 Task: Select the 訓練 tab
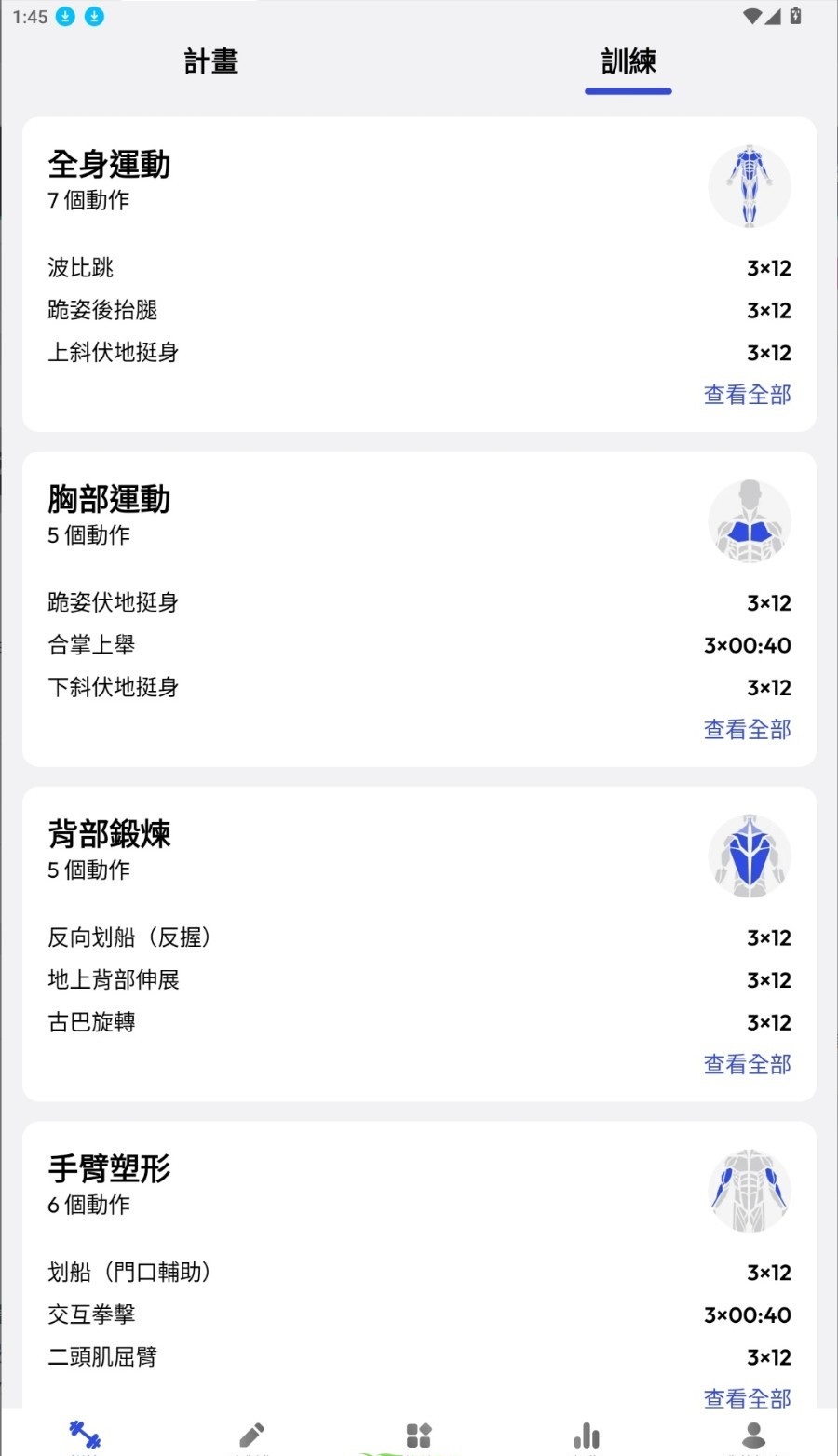tap(628, 61)
